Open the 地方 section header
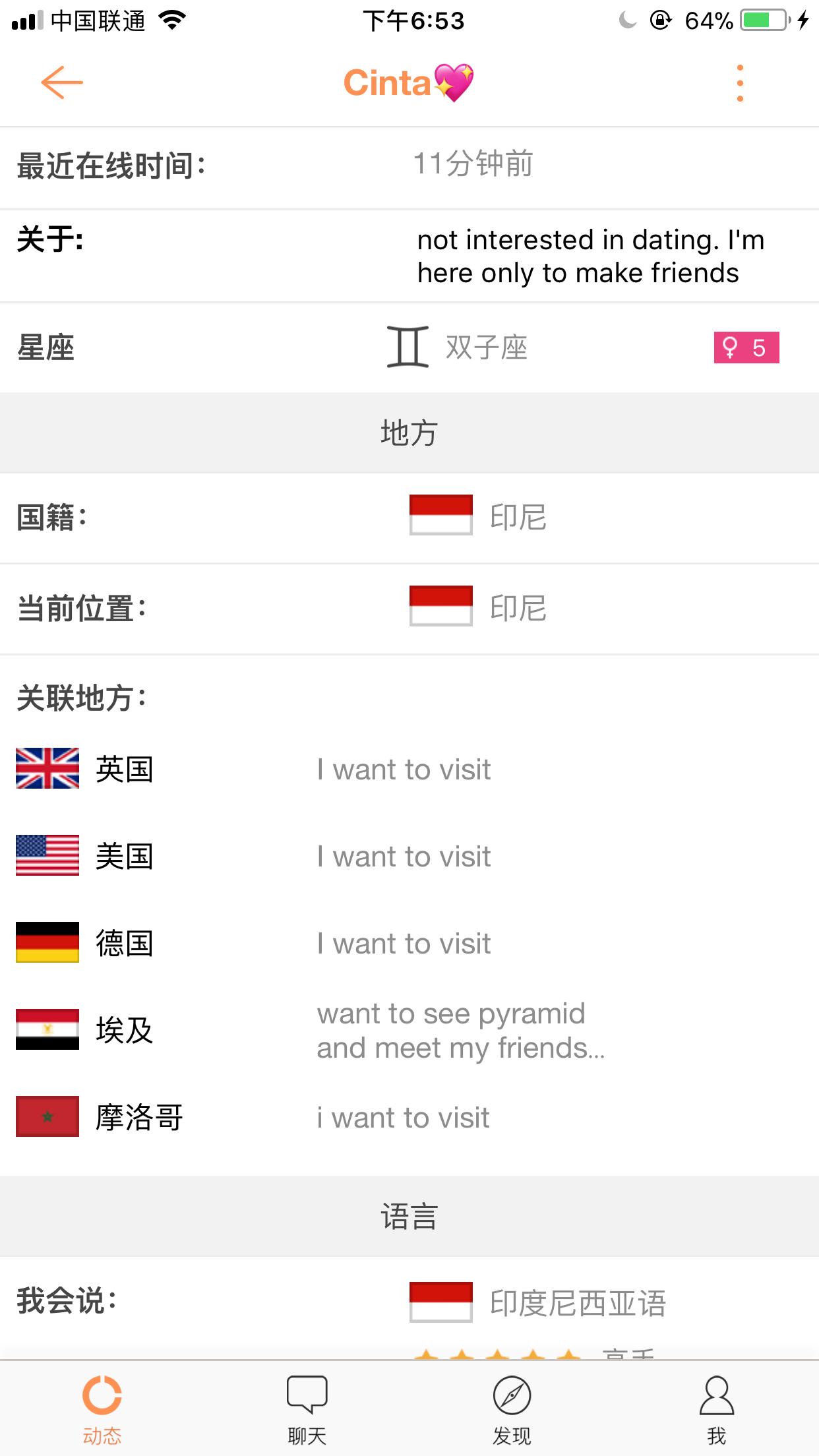Image resolution: width=819 pixels, height=1456 pixels. click(x=409, y=432)
